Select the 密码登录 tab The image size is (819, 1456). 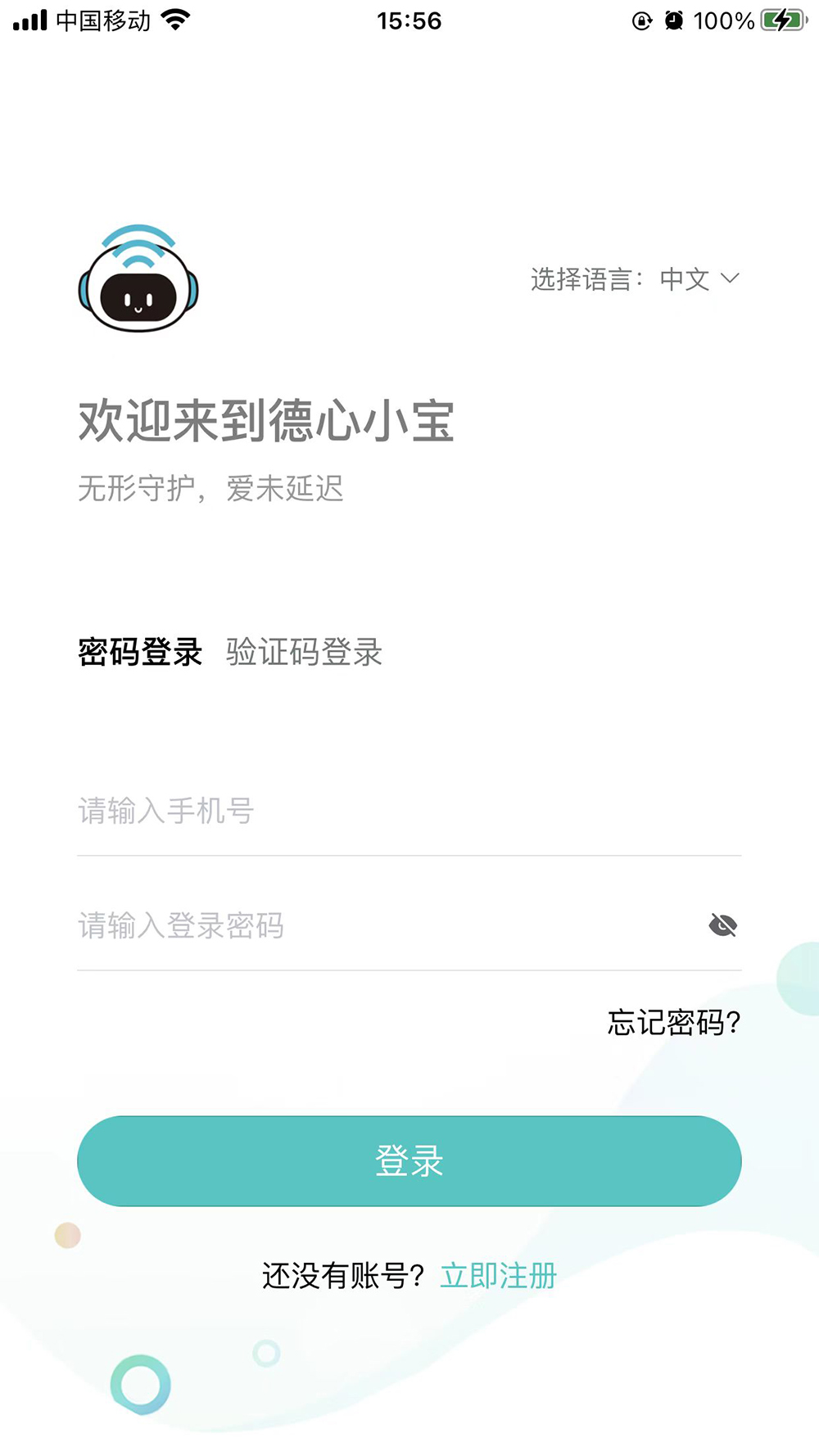click(x=140, y=653)
